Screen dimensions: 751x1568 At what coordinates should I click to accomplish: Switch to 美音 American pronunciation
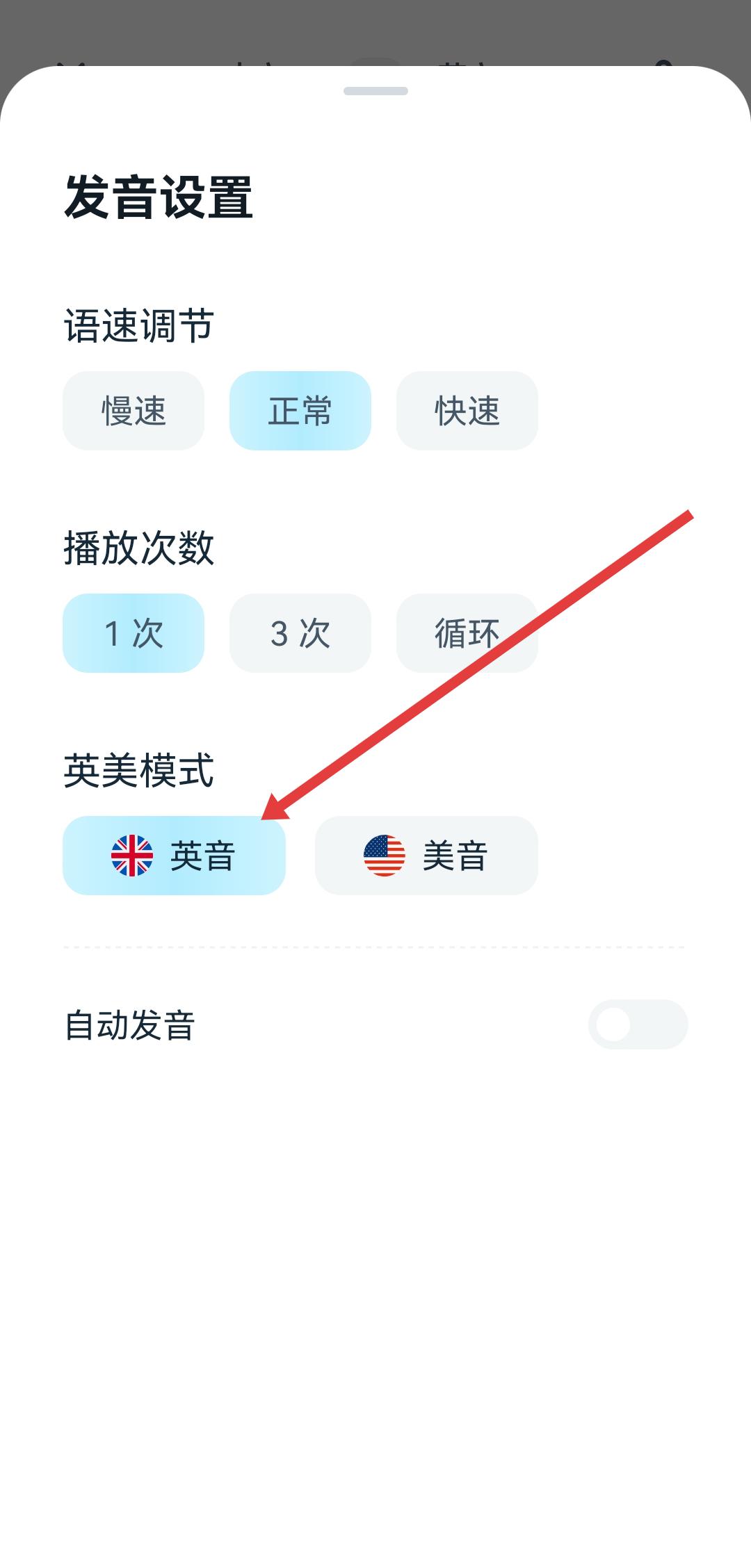[x=426, y=856]
